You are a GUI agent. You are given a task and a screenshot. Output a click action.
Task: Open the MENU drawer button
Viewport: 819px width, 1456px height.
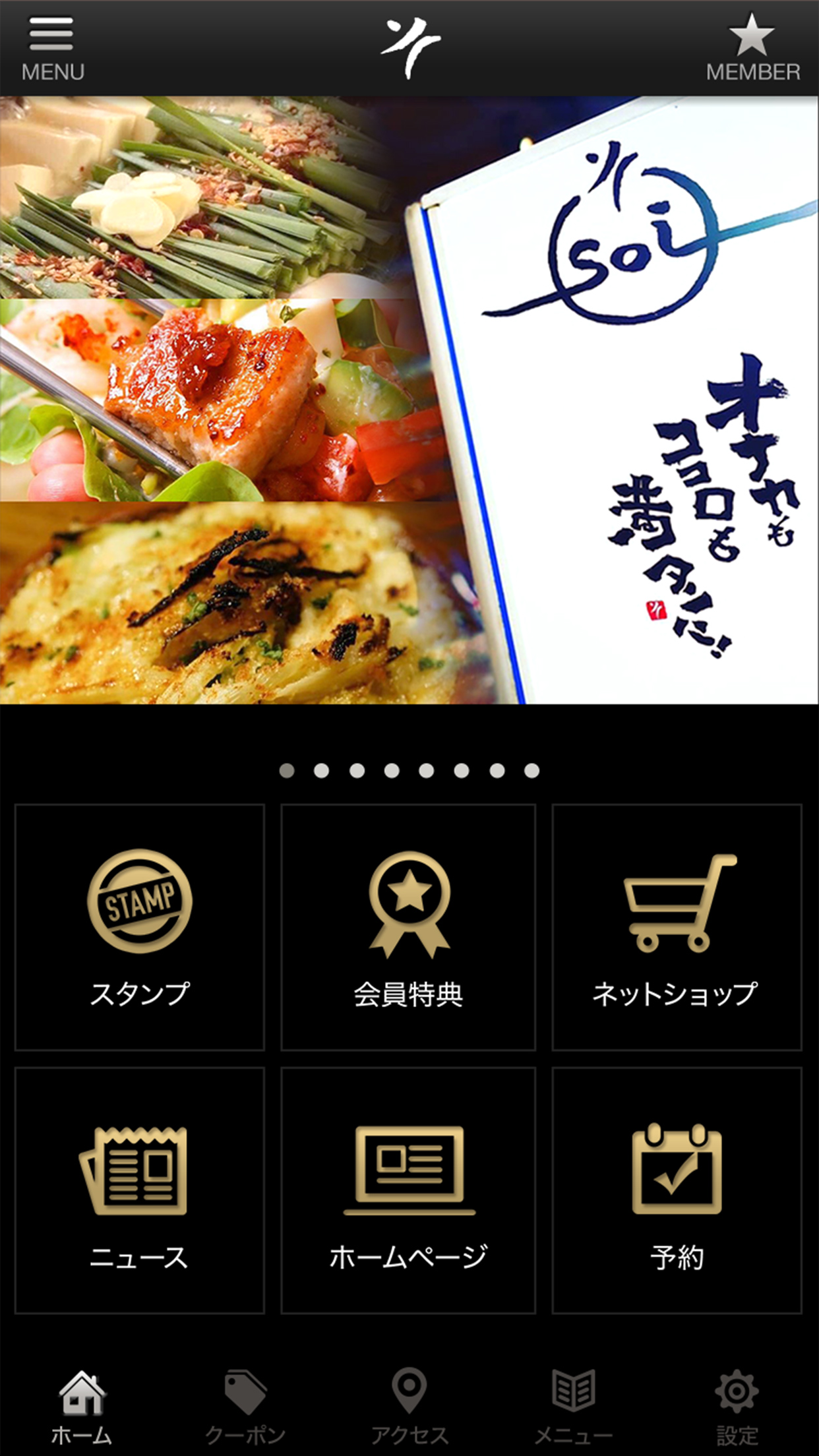(52, 49)
